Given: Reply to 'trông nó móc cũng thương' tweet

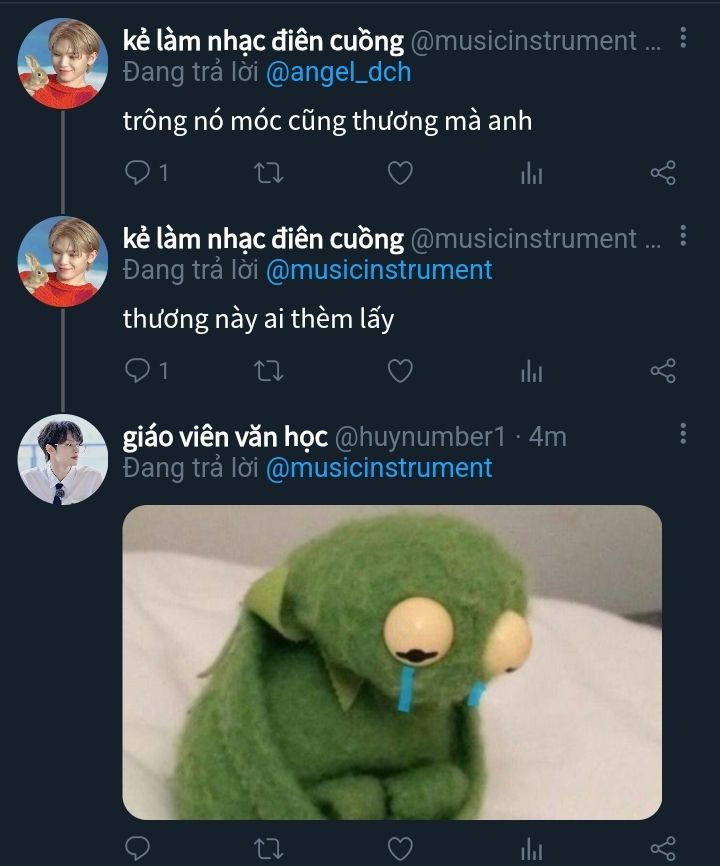Looking at the screenshot, I should pos(138,173).
